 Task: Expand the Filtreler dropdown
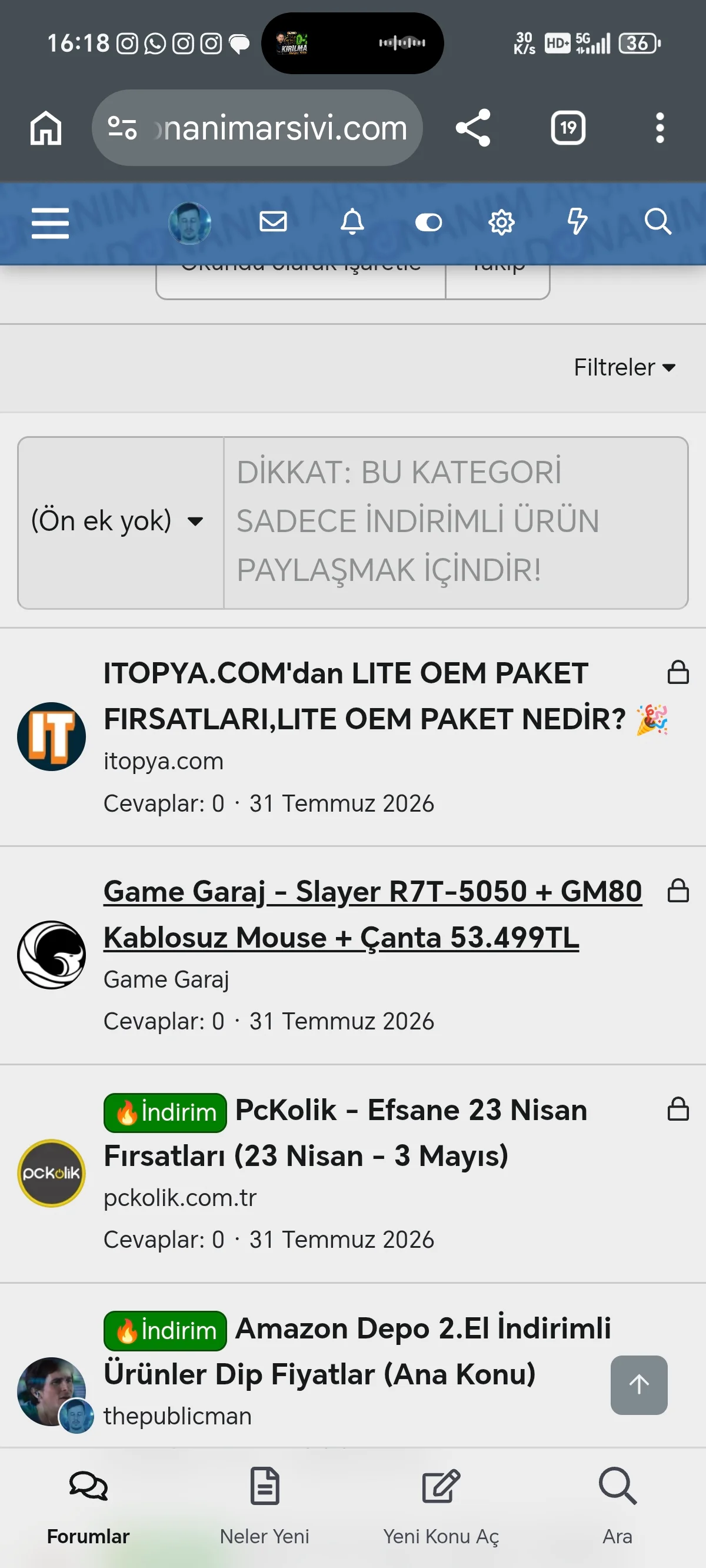(624, 368)
